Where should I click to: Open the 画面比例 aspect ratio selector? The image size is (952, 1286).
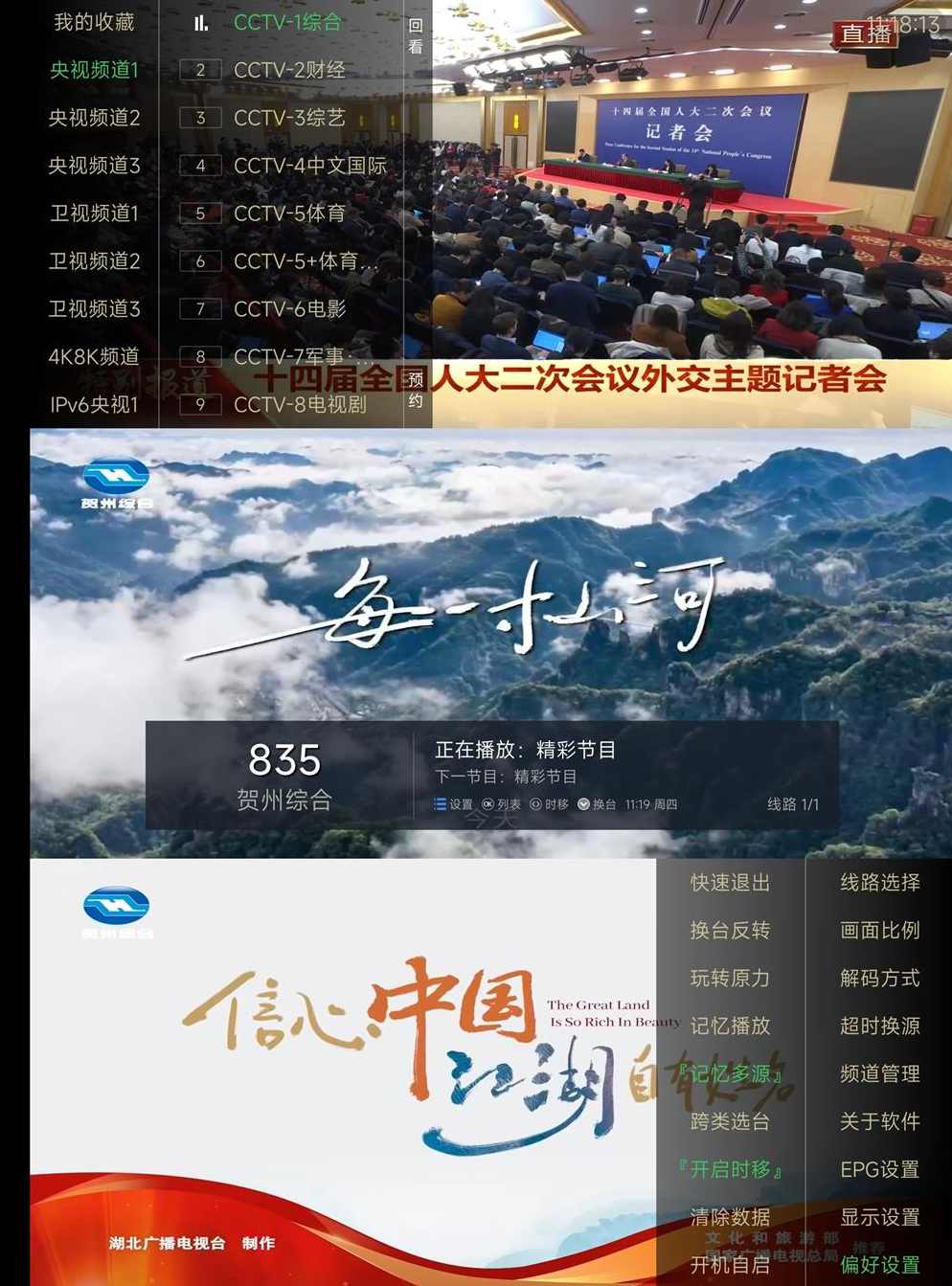(880, 930)
